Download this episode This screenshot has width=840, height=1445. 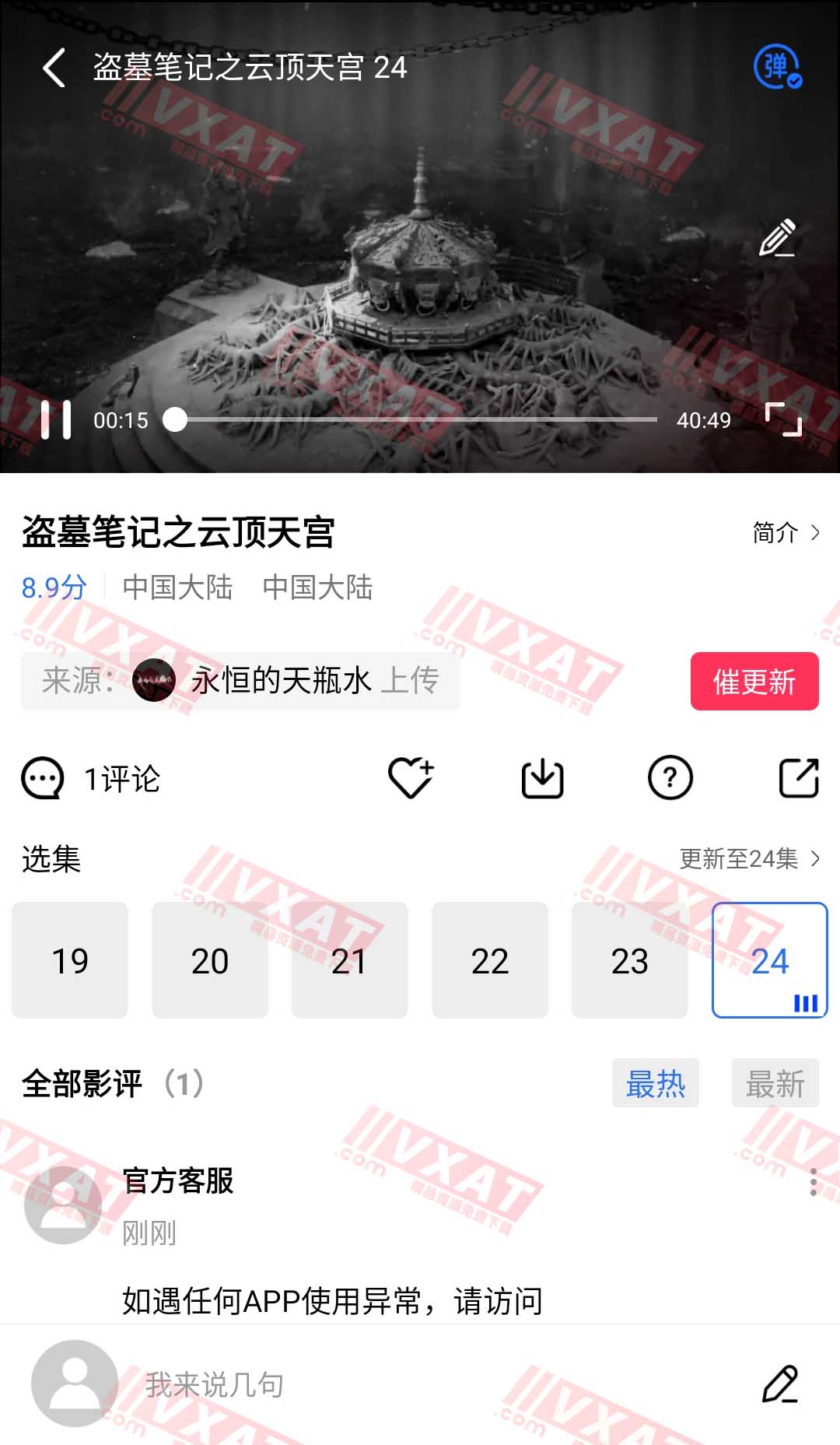click(x=542, y=778)
